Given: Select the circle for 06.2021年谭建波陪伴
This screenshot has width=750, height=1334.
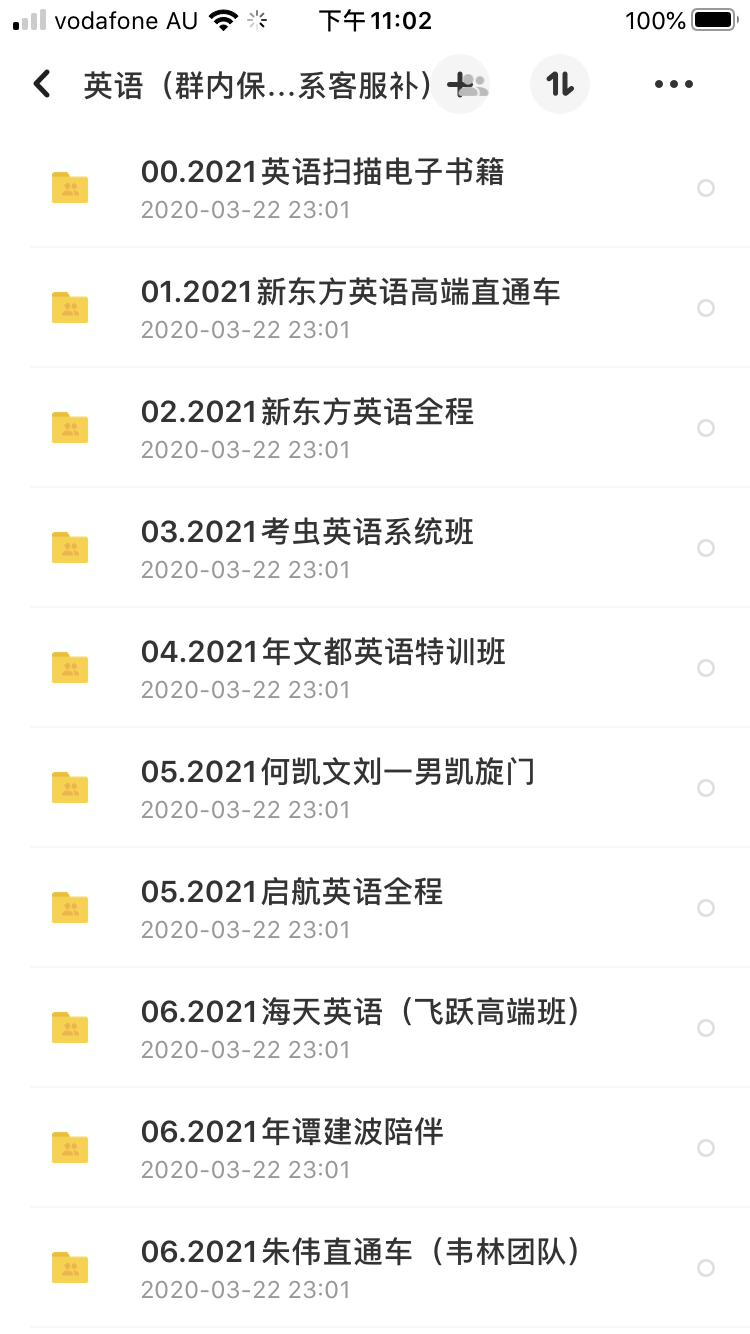Looking at the screenshot, I should pyautogui.click(x=706, y=1148).
